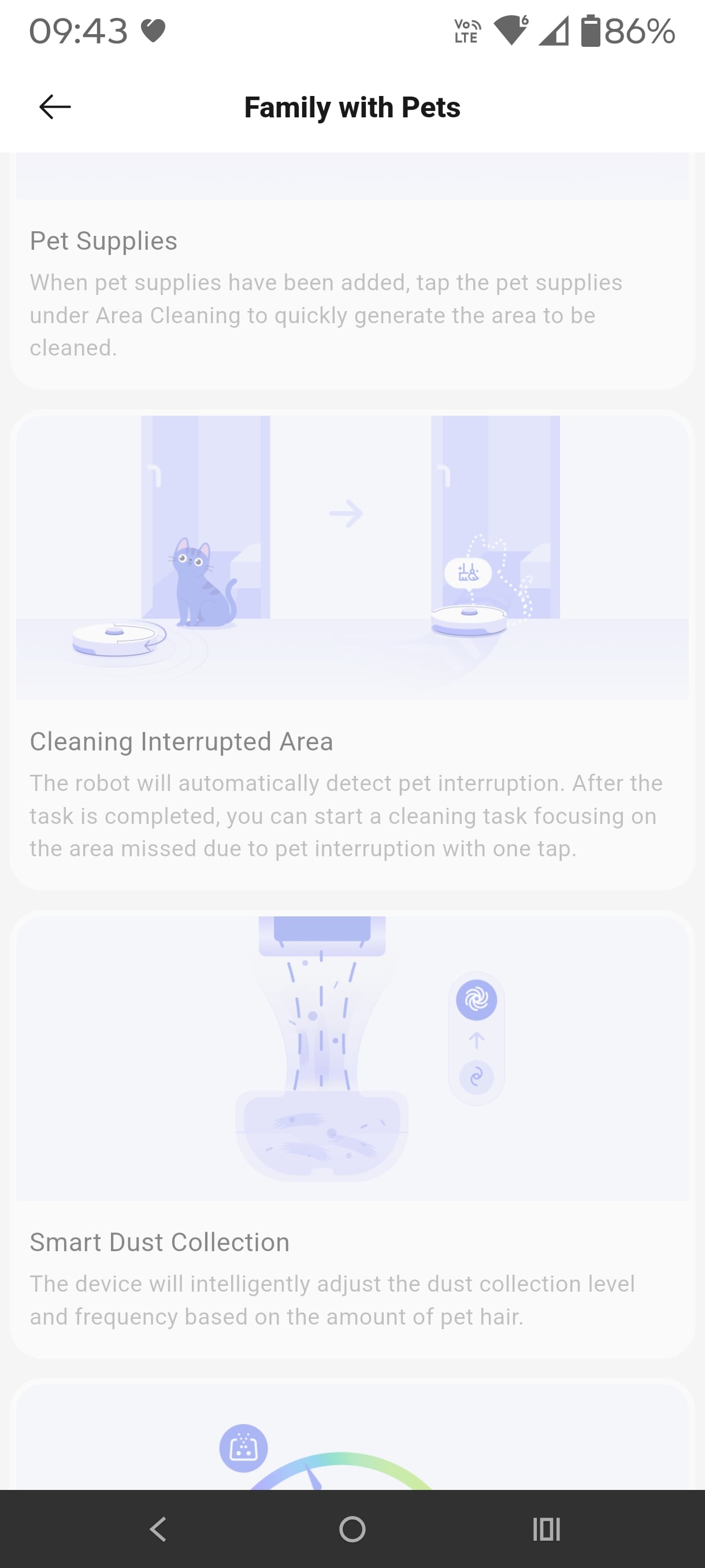The image size is (705, 1568).
Task: Open recent apps view
Action: click(x=546, y=1529)
